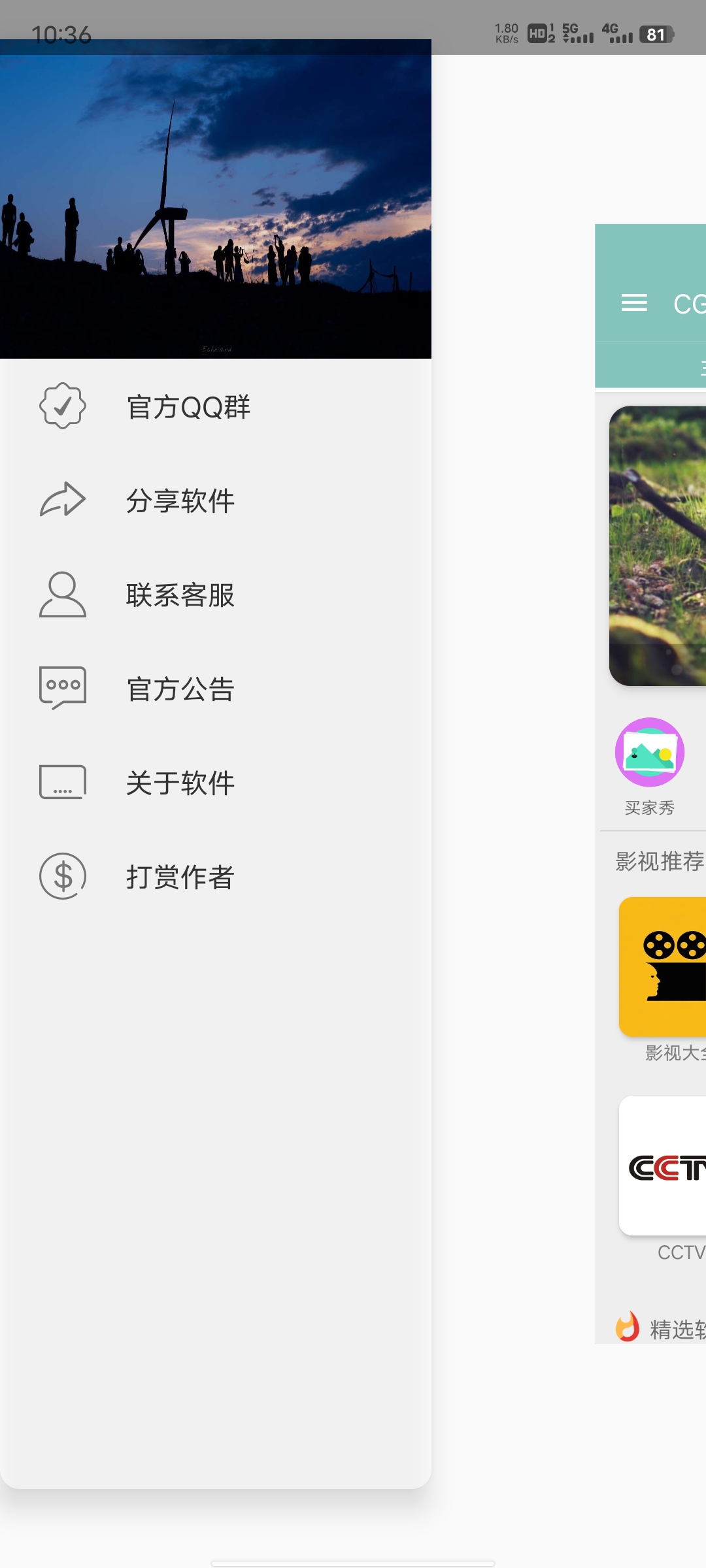Select 分享软件 to share the app
This screenshot has width=706, height=1568.
pyautogui.click(x=180, y=501)
